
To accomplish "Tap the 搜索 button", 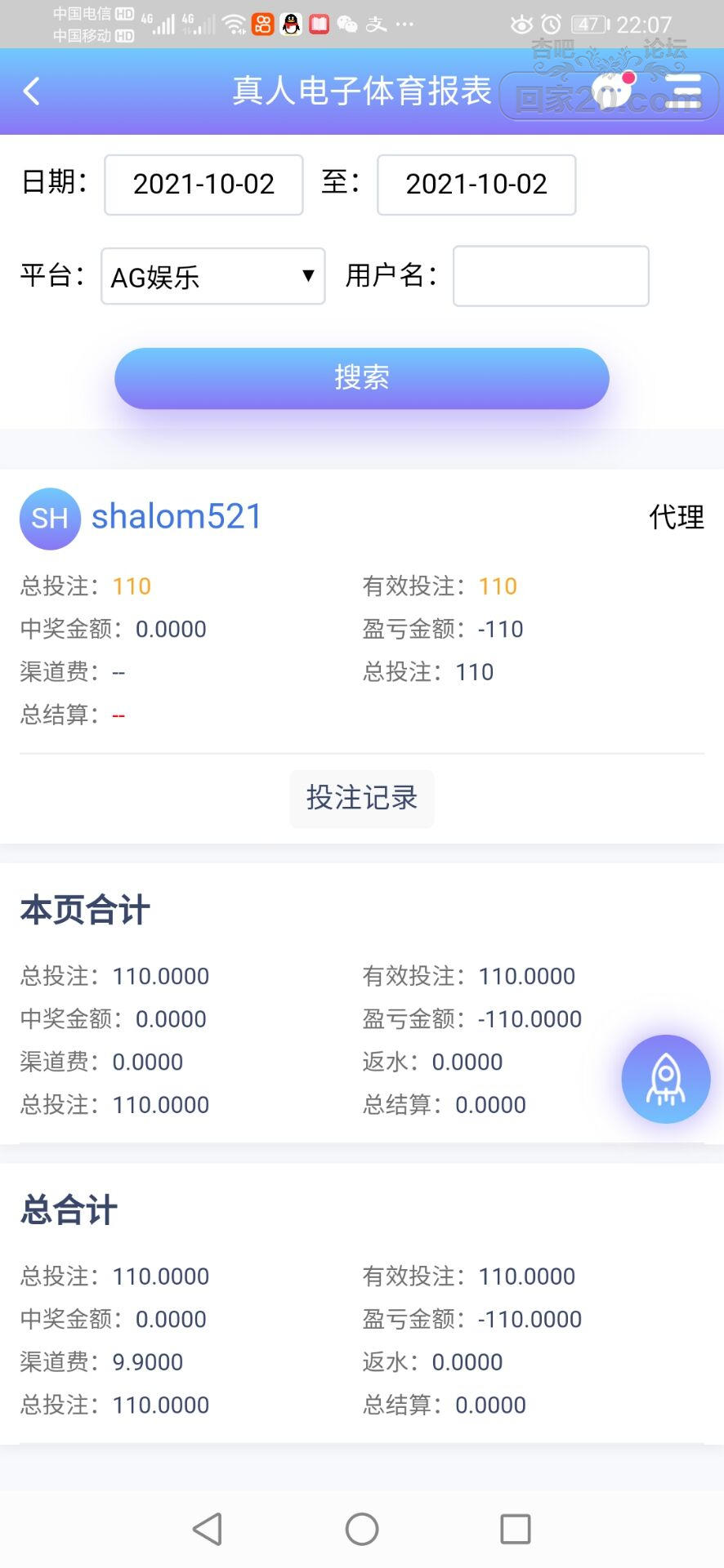I will coord(362,378).
